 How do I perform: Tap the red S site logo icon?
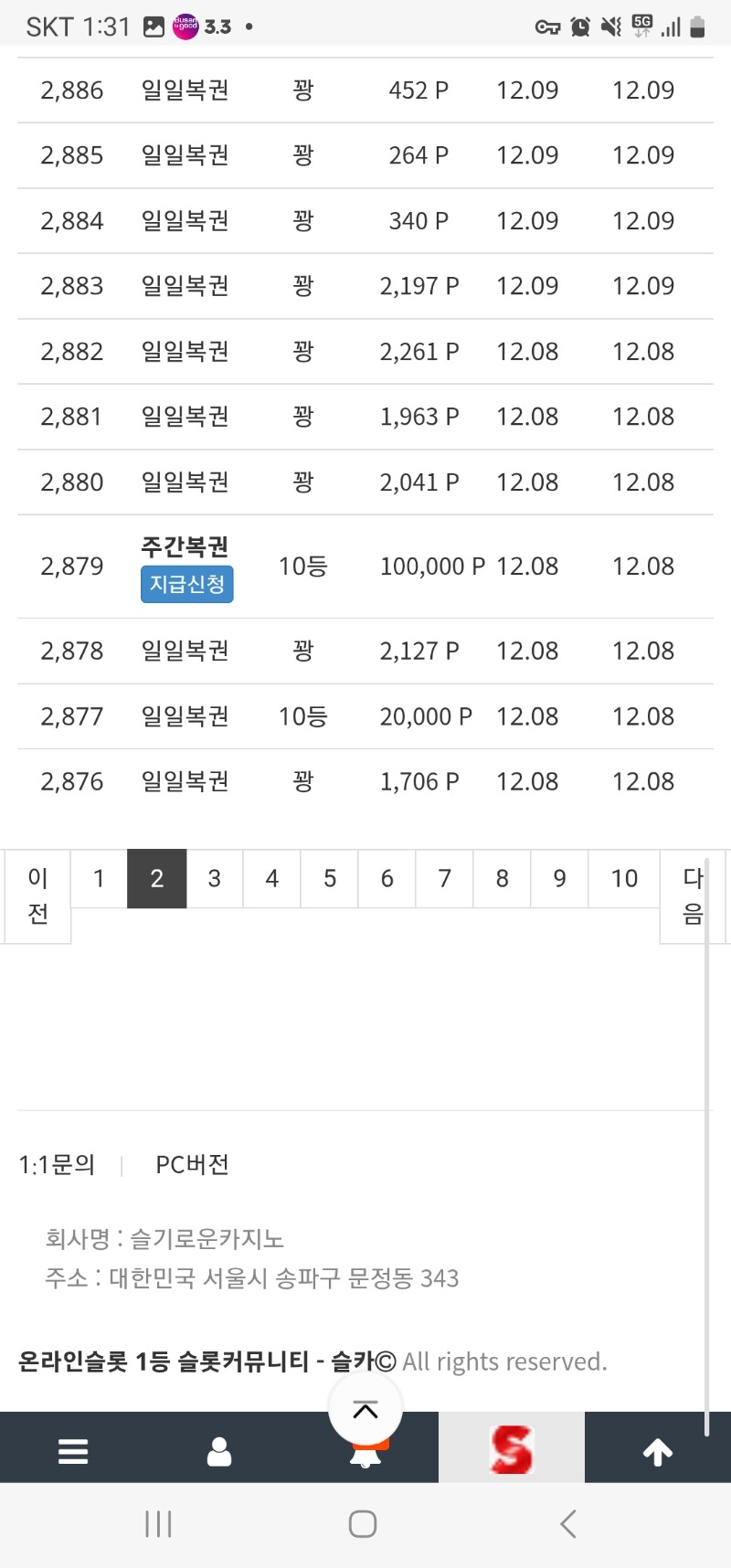pyautogui.click(x=511, y=1449)
